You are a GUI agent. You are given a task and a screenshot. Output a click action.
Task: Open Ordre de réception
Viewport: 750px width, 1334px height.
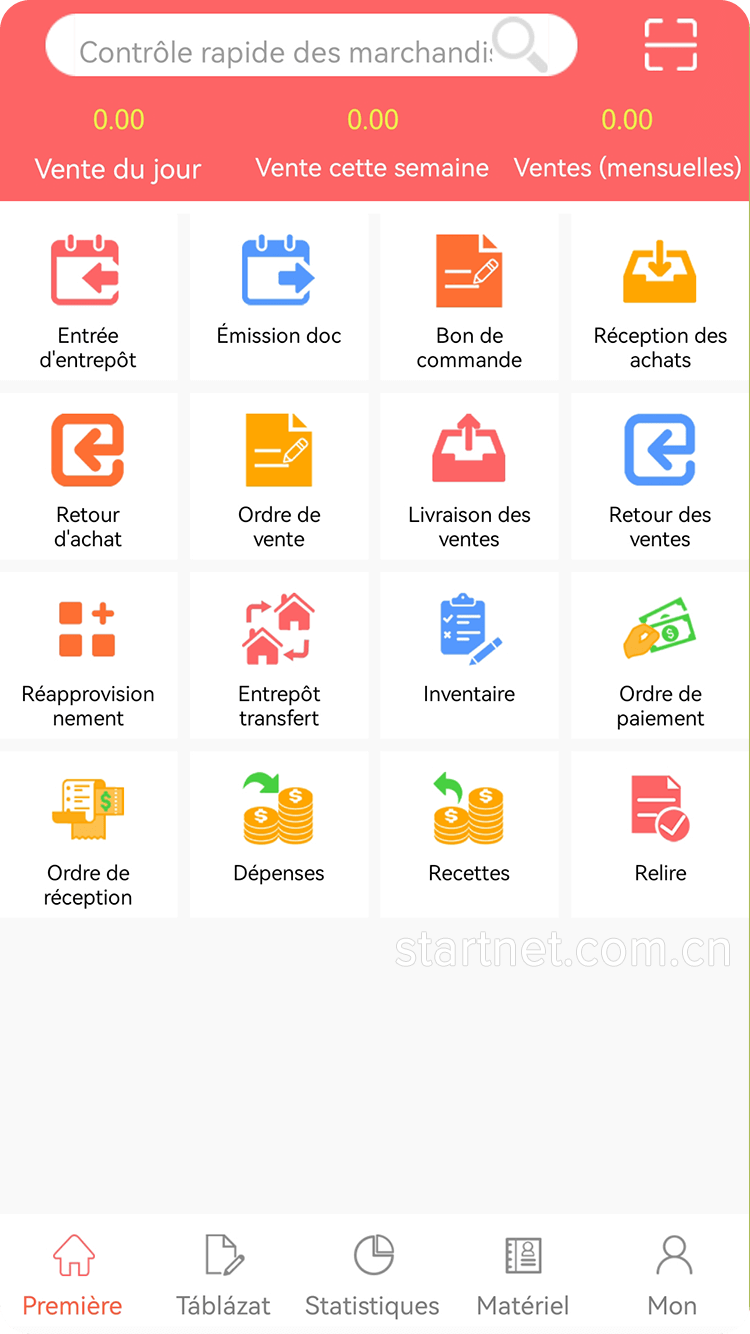point(88,834)
